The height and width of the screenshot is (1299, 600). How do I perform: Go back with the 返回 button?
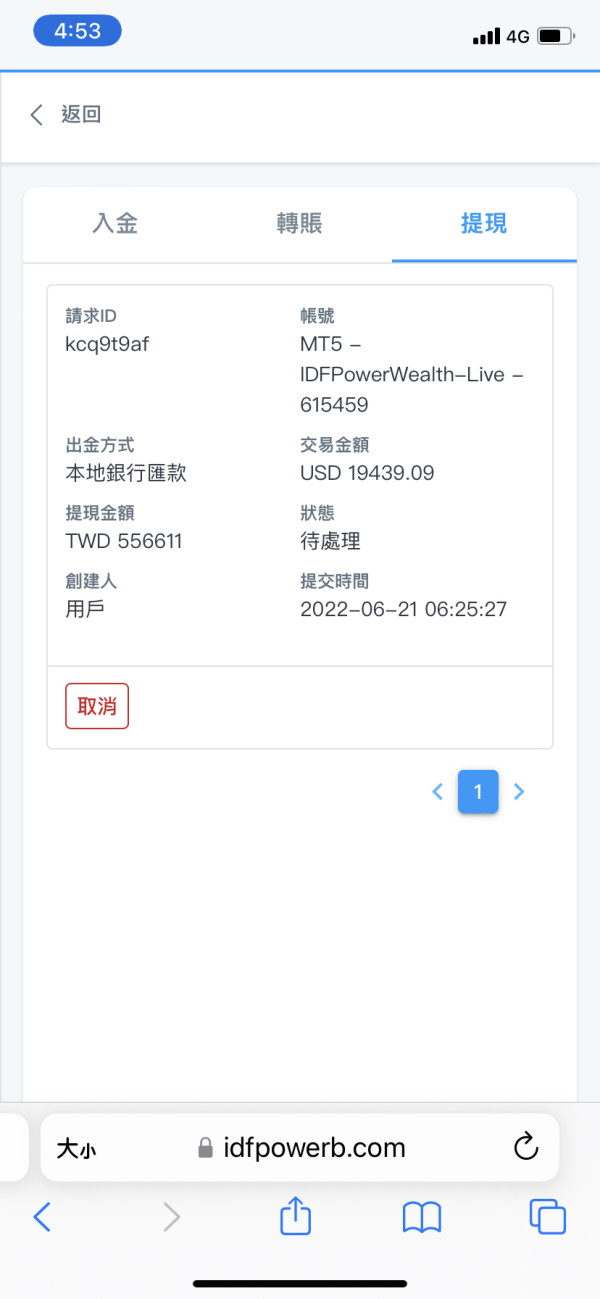[x=65, y=114]
